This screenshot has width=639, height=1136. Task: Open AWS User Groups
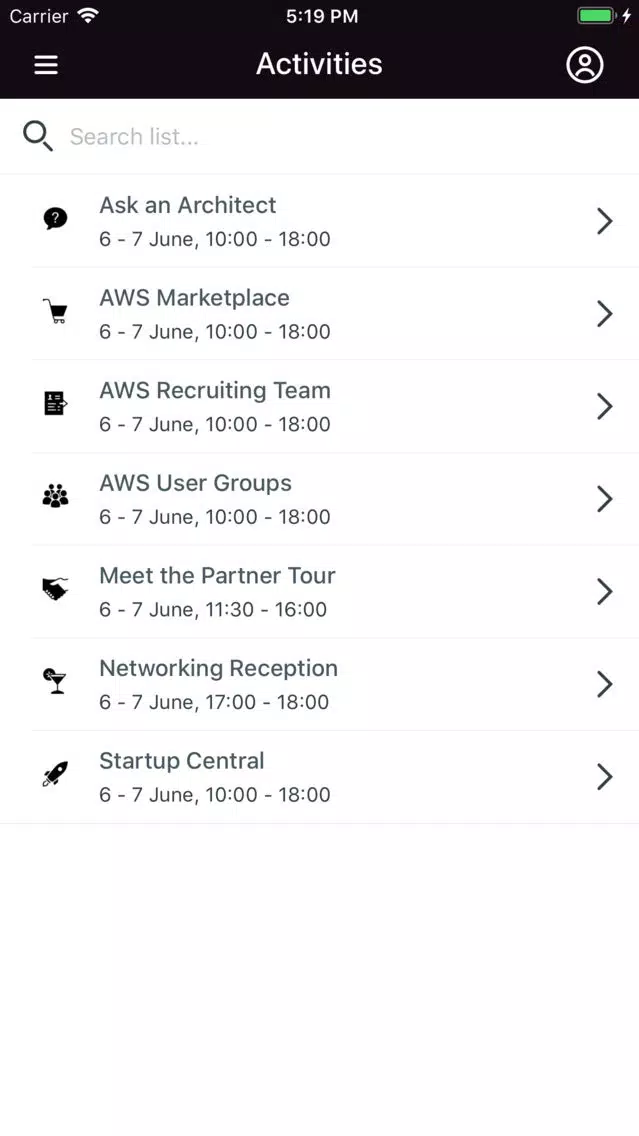click(320, 499)
